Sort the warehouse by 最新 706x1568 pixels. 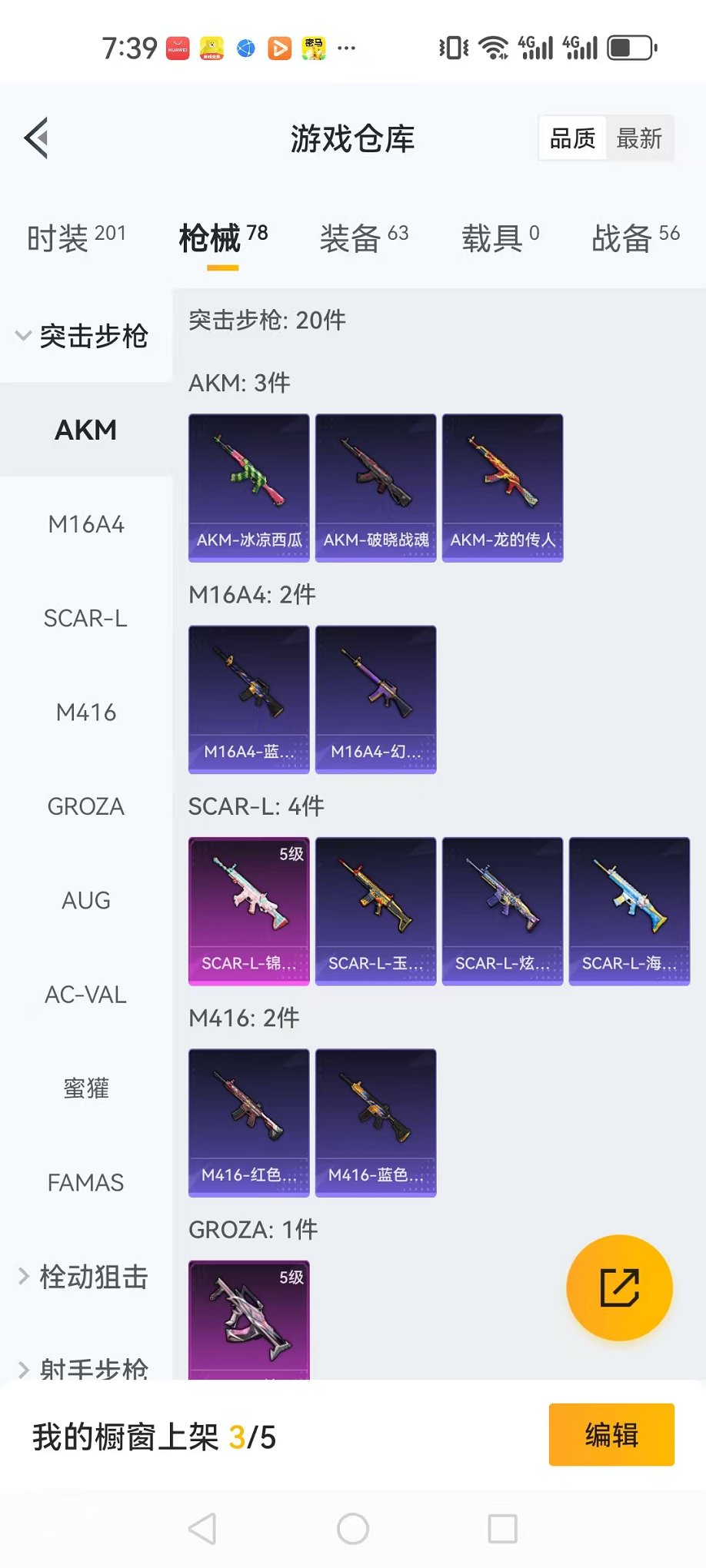639,138
